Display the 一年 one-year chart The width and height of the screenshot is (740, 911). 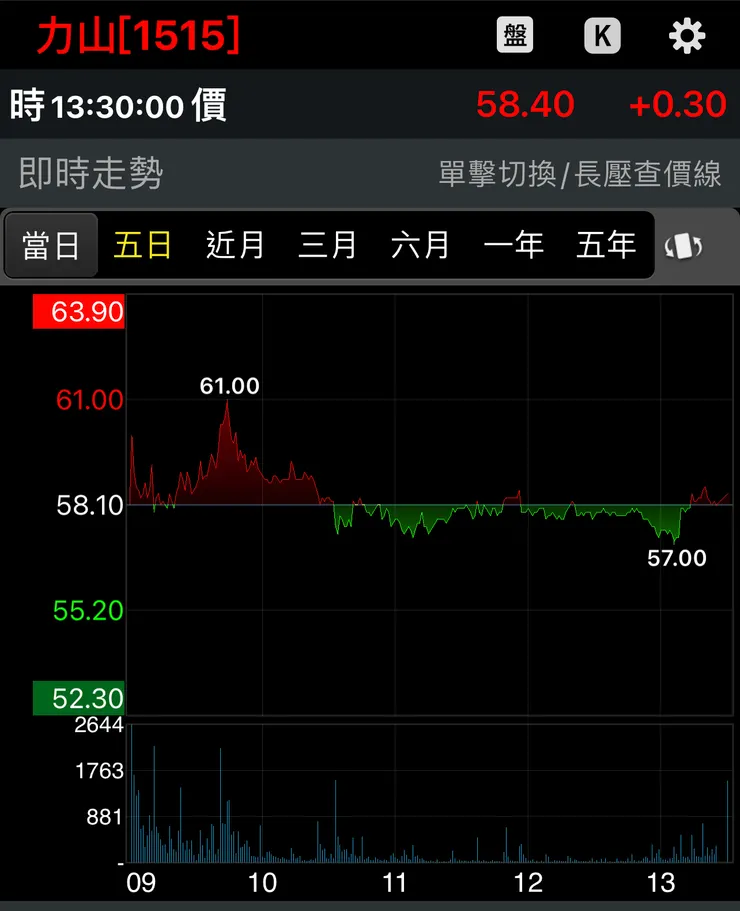coord(513,245)
